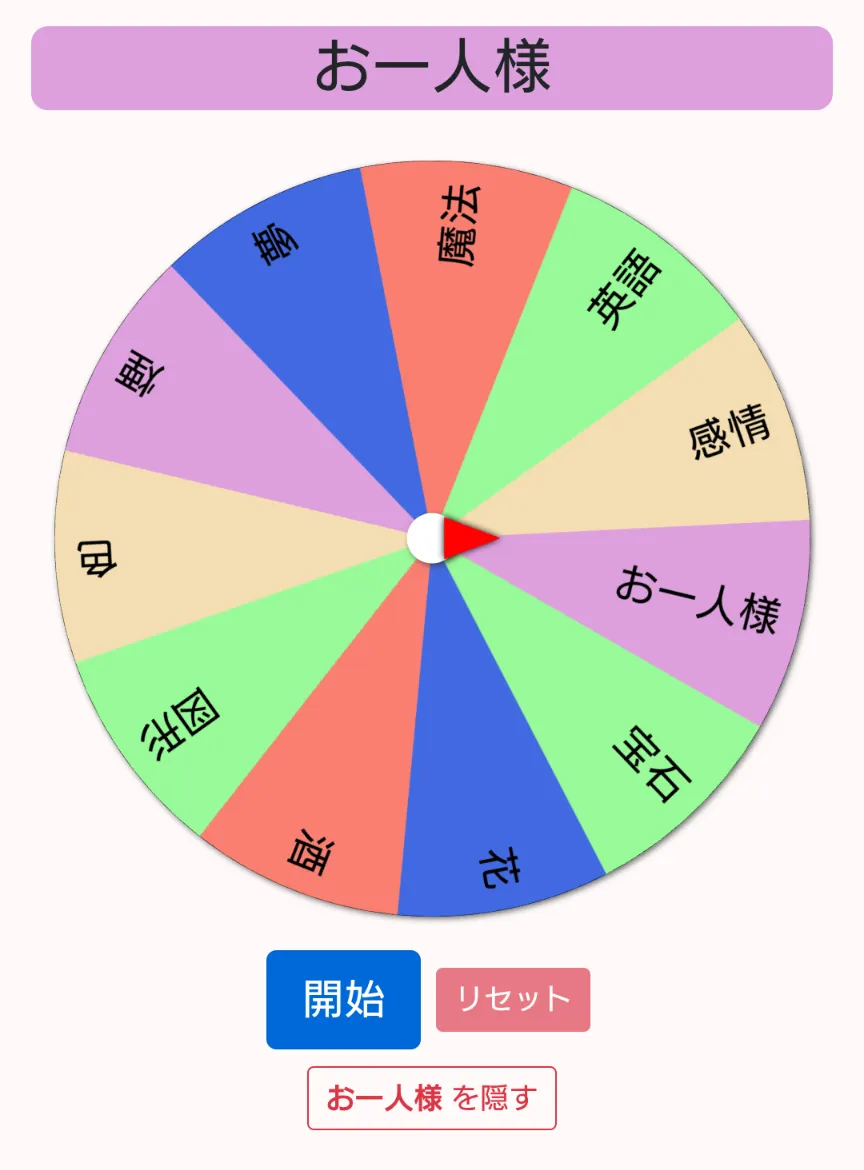The width and height of the screenshot is (864, 1170).
Task: Tap the リセット button
Action: [513, 999]
